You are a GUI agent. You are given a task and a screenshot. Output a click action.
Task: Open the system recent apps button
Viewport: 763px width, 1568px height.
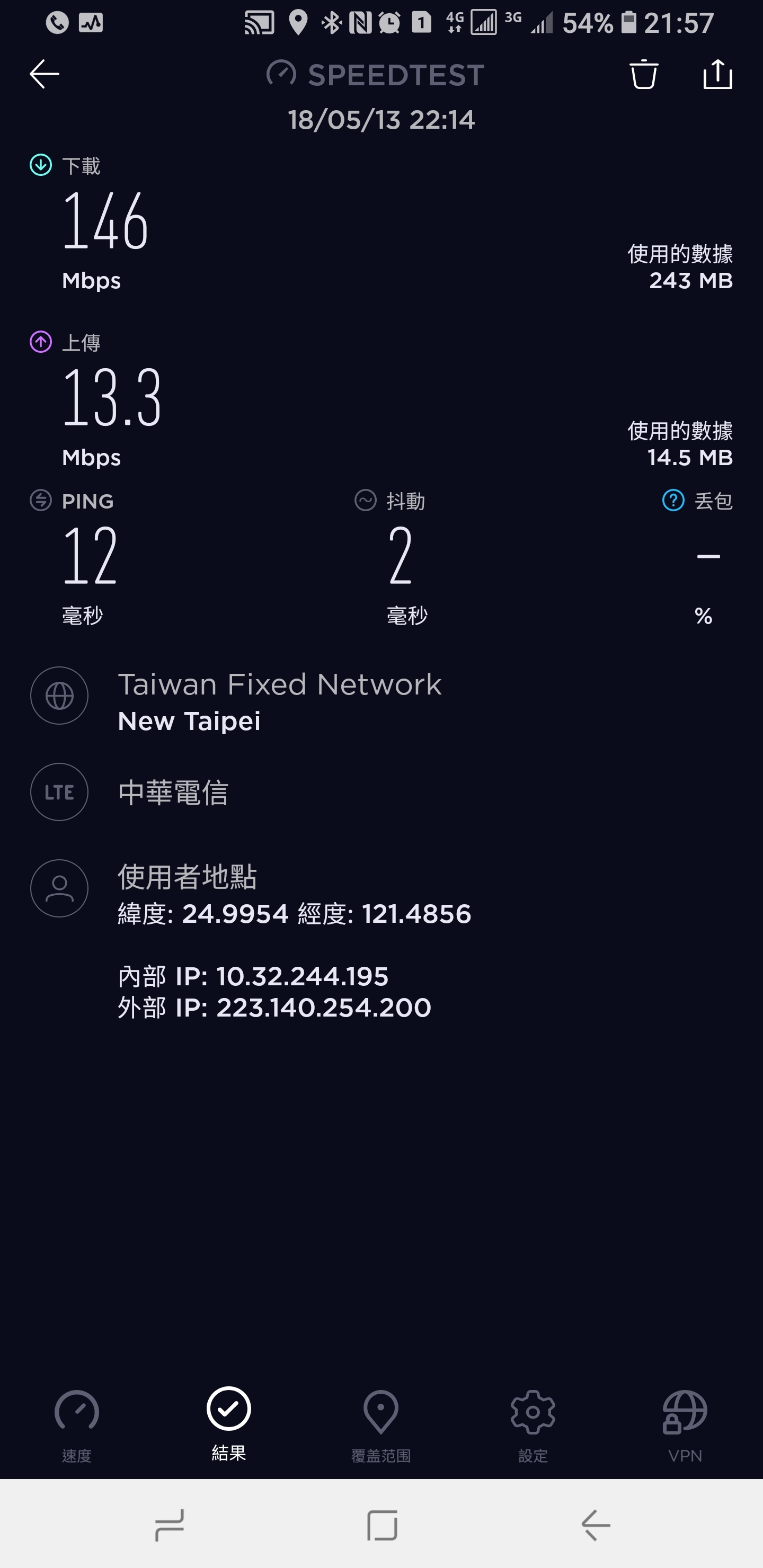(x=169, y=1525)
